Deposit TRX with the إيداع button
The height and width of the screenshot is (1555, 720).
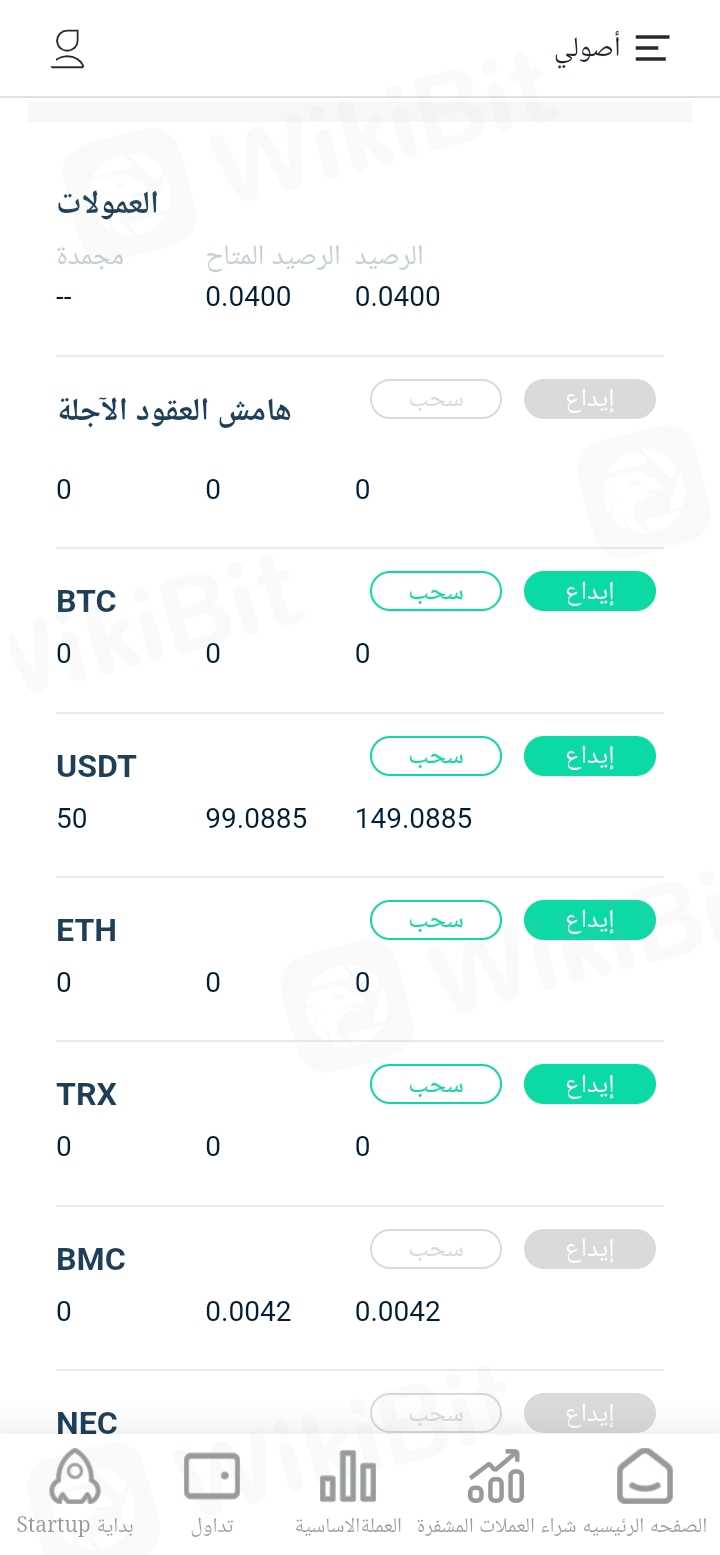pyautogui.click(x=590, y=1084)
